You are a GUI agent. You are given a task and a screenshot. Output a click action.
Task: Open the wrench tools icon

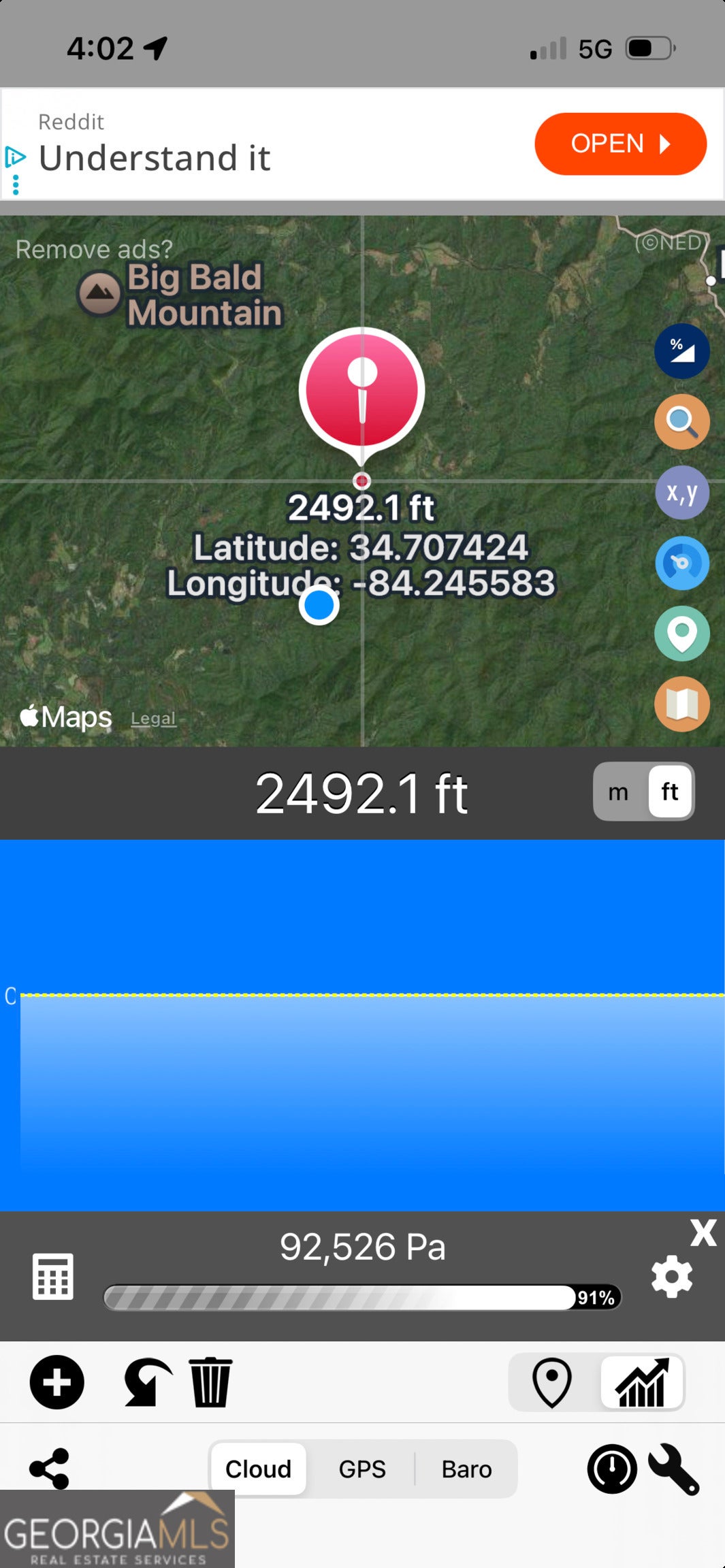[673, 1469]
